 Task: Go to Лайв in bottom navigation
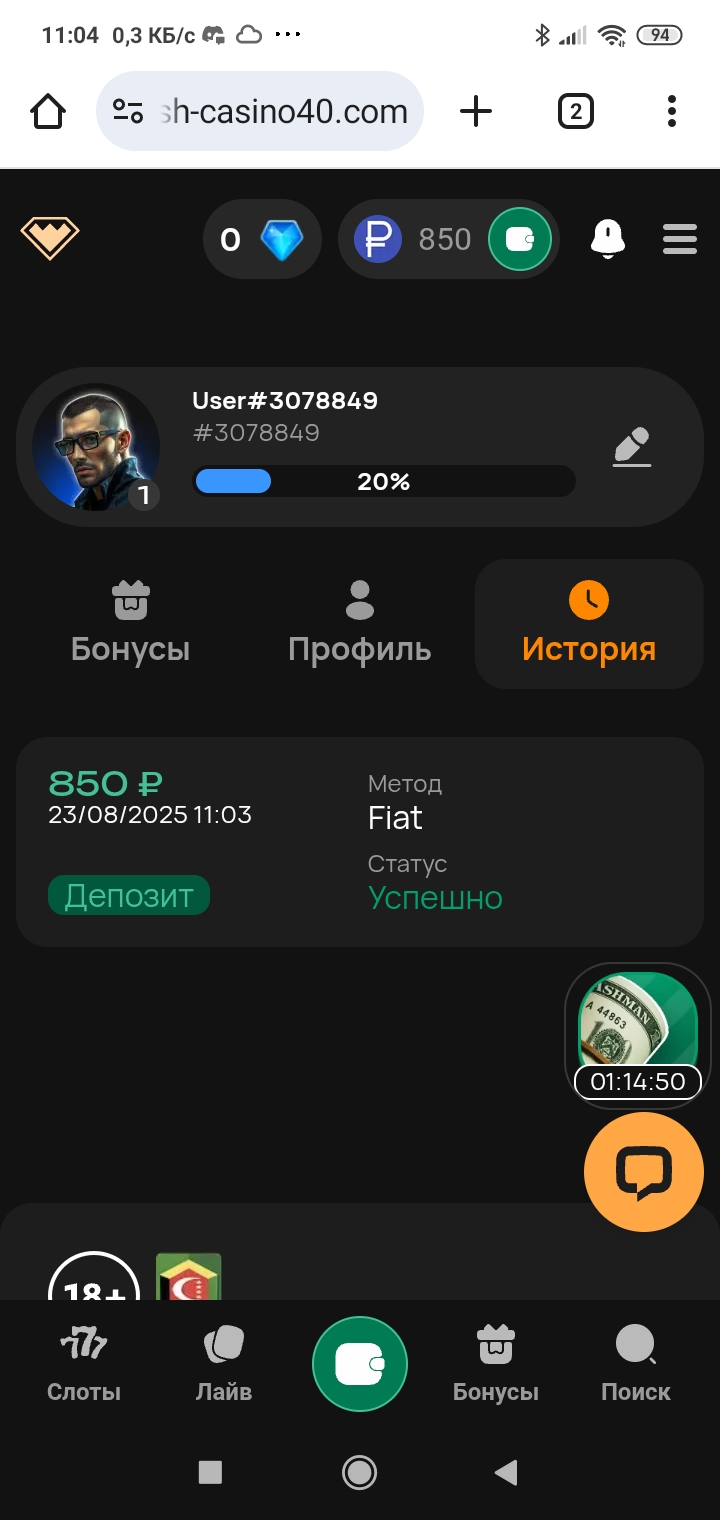pos(224,1365)
